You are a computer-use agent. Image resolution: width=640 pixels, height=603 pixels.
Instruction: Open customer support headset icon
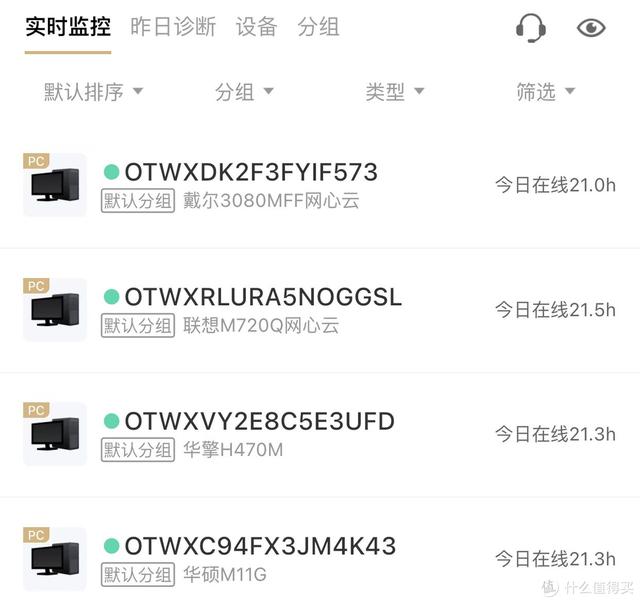click(530, 27)
